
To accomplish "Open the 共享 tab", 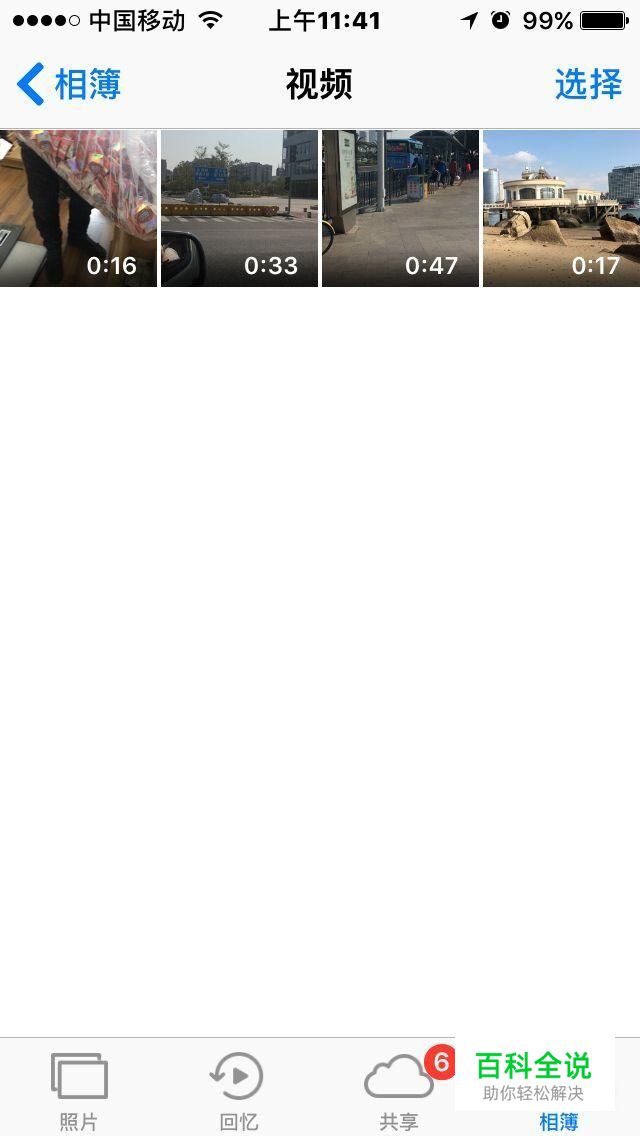I will click(399, 1090).
